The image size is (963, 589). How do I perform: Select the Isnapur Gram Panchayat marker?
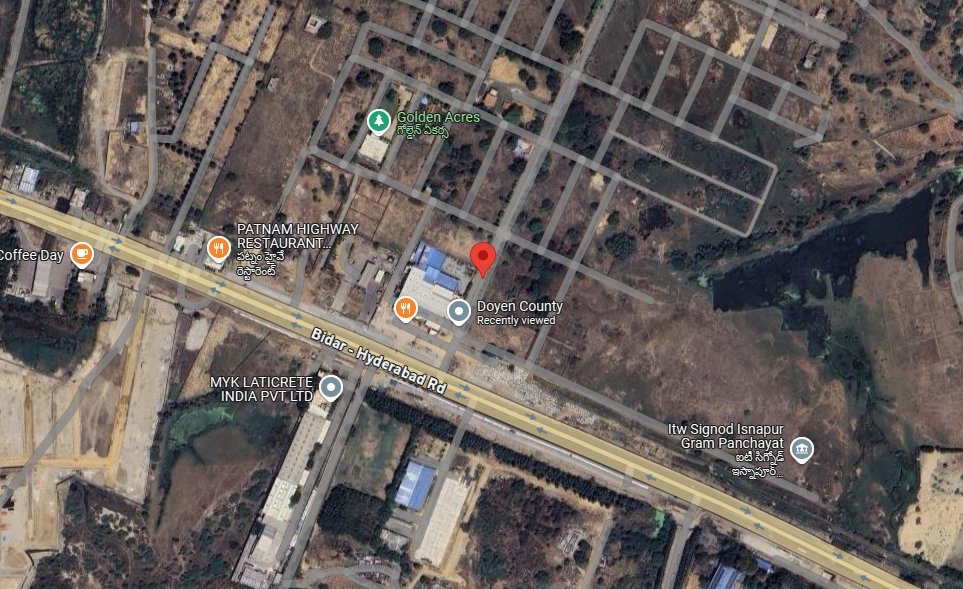[801, 450]
